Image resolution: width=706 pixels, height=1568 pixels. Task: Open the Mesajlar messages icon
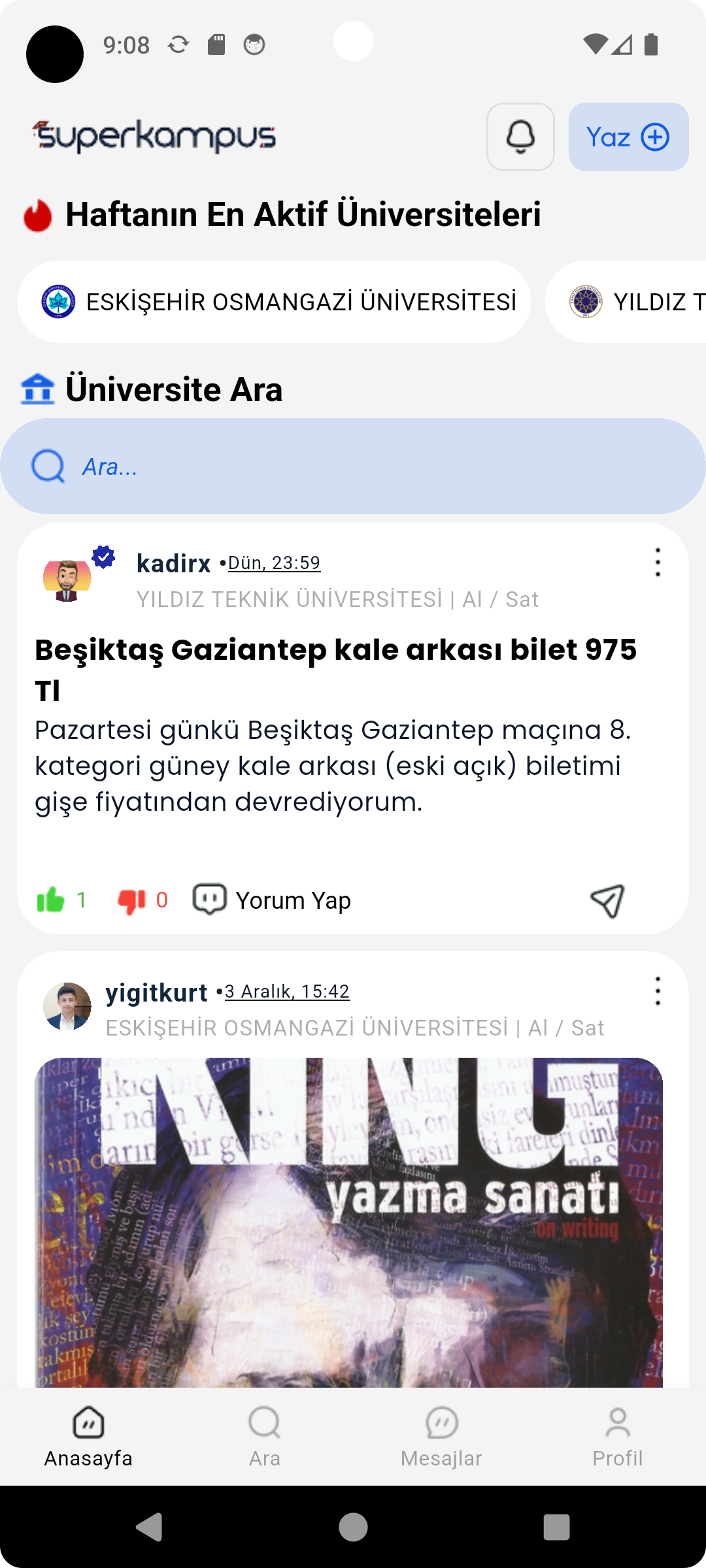pyautogui.click(x=441, y=1424)
